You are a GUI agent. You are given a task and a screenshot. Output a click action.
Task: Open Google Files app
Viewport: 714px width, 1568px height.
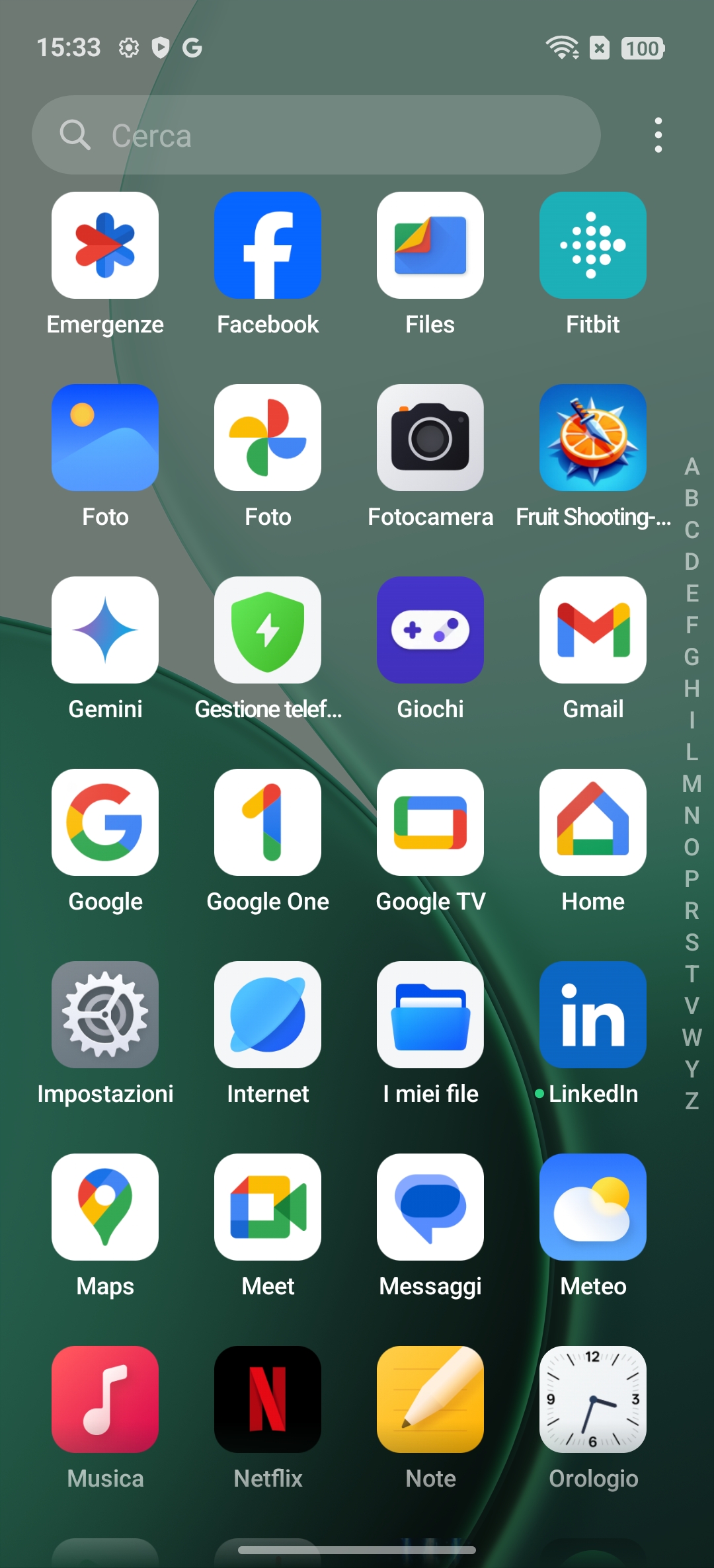point(430,245)
